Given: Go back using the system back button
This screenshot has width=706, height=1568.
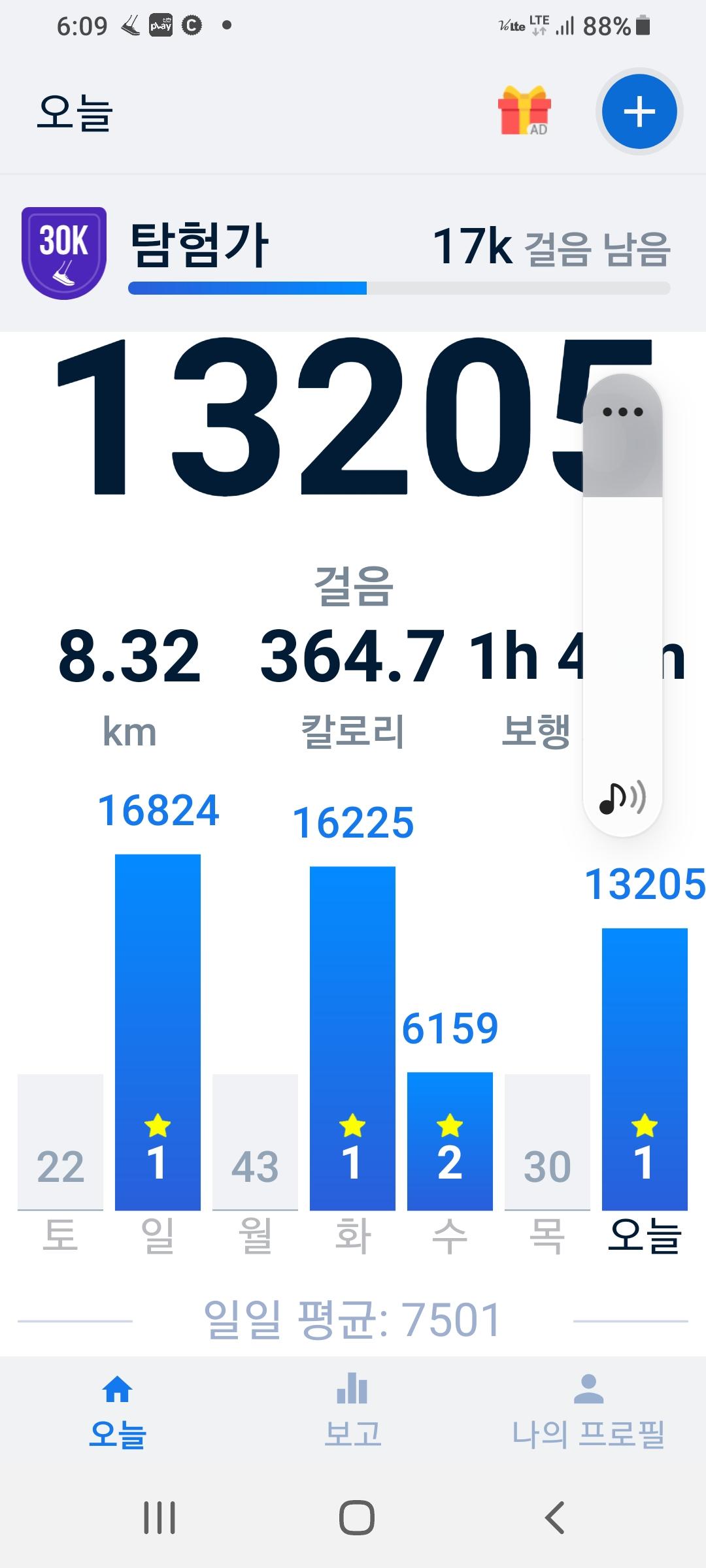Looking at the screenshot, I should click(554, 1517).
